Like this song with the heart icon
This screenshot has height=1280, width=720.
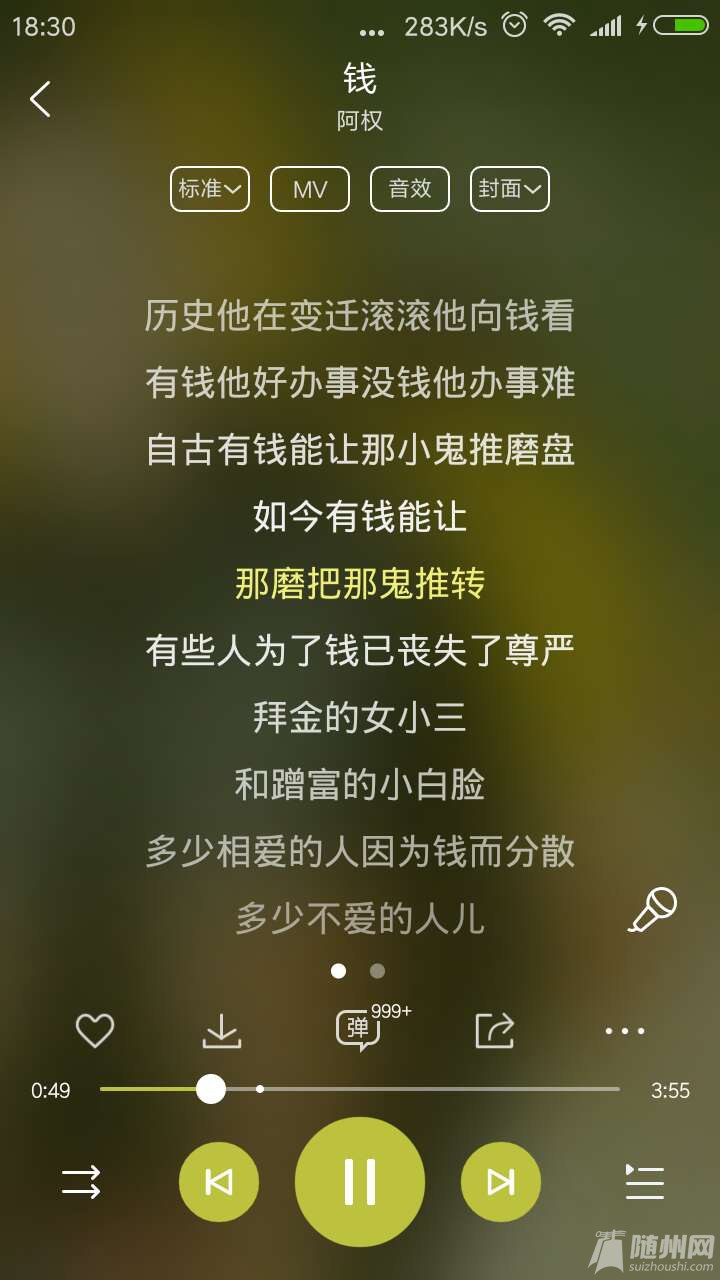[95, 1030]
